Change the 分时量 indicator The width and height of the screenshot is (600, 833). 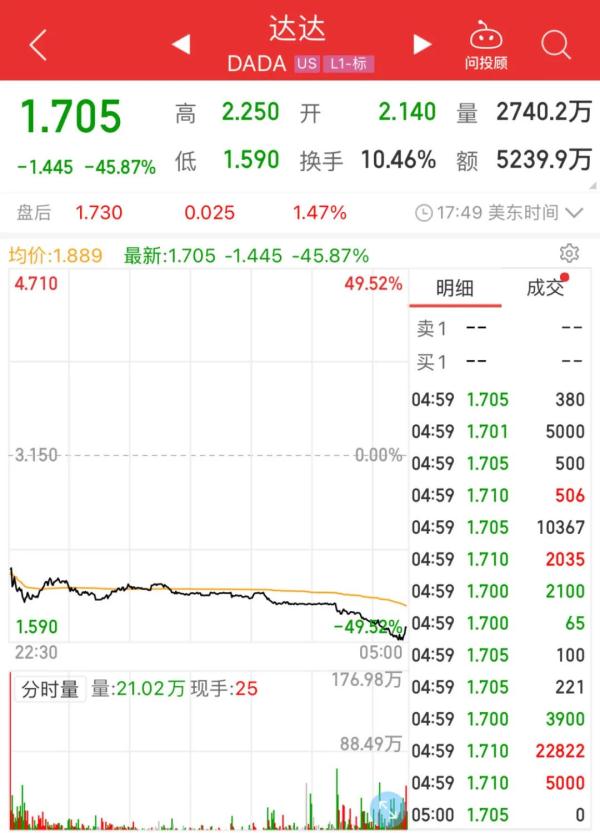pos(49,689)
